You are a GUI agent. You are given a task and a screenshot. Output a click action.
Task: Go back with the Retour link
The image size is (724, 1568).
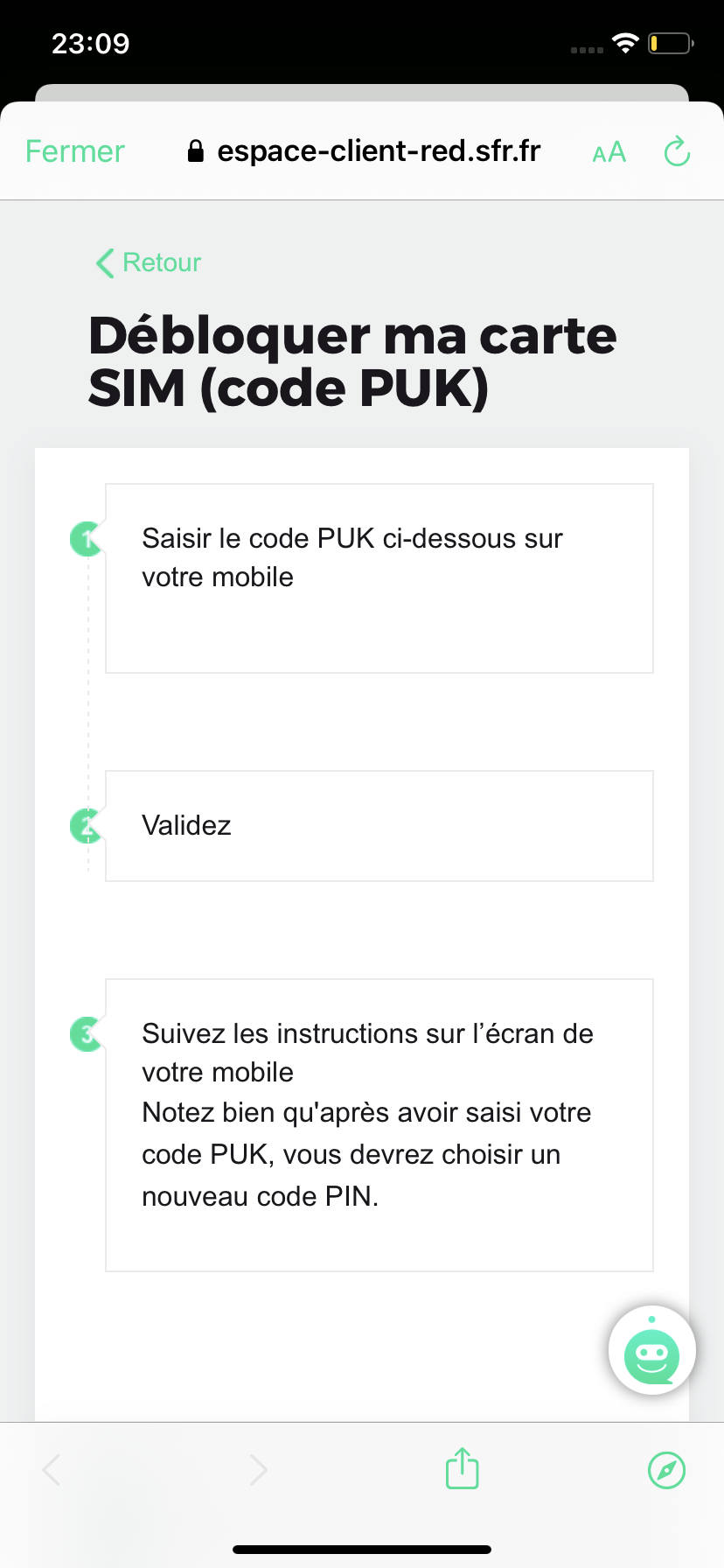pyautogui.click(x=149, y=262)
